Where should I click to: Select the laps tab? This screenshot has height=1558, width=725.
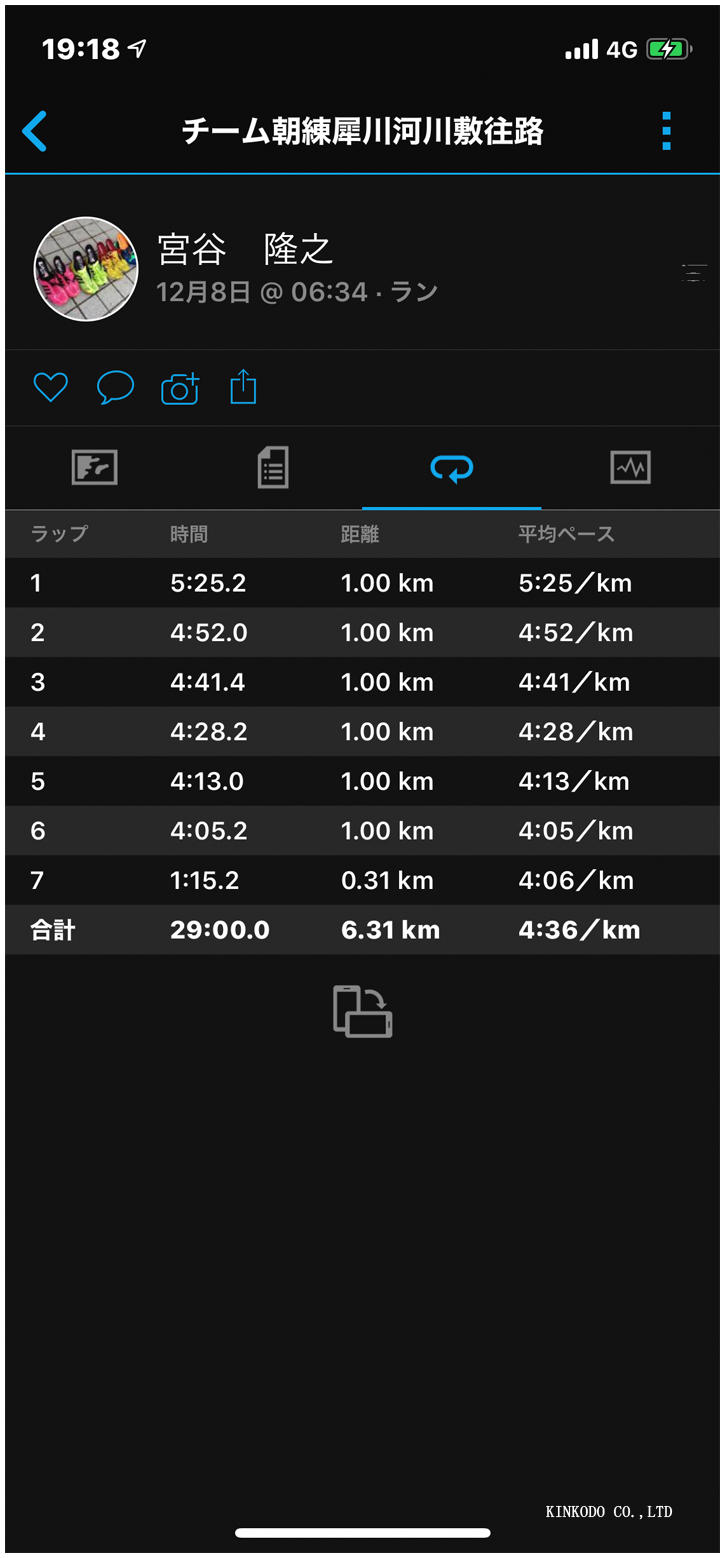pos(451,467)
